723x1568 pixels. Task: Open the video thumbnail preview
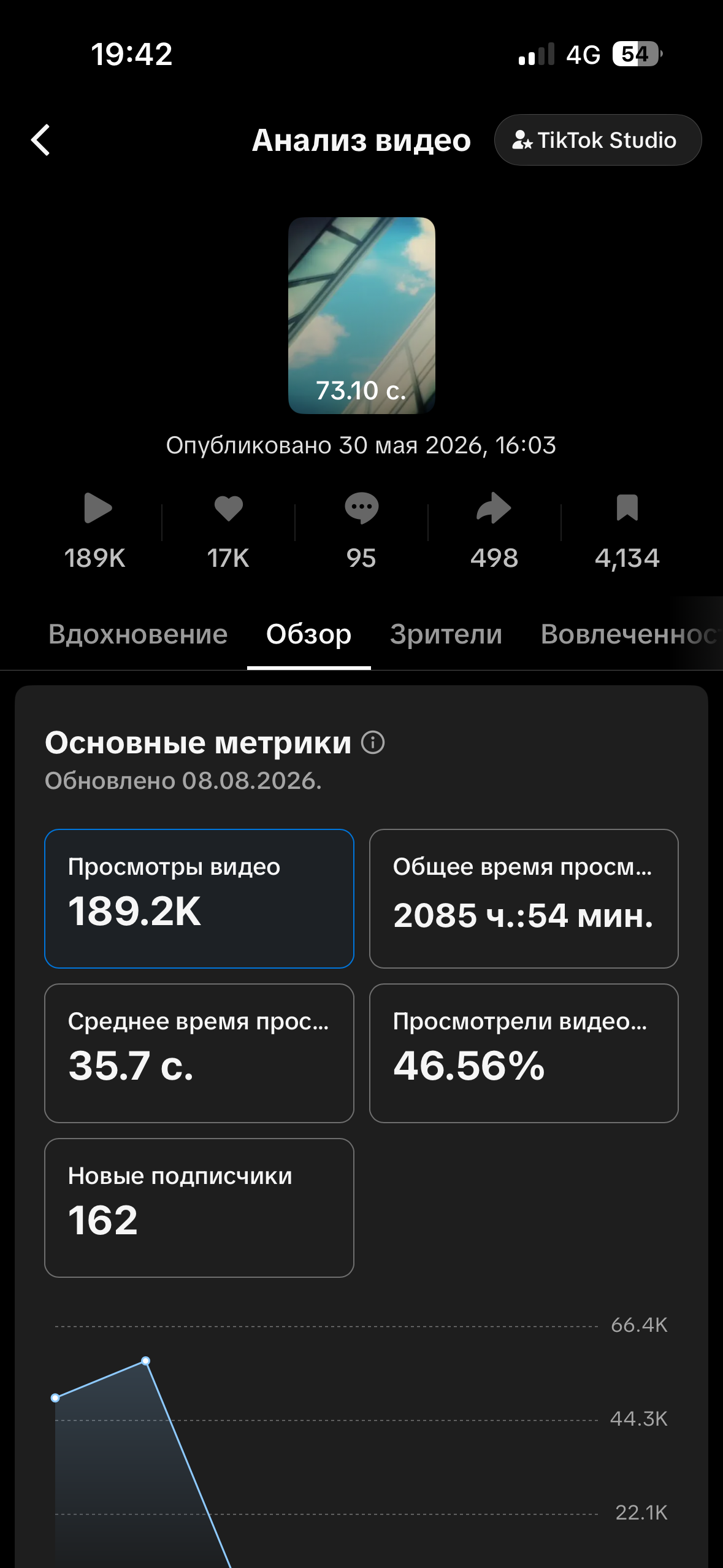362,315
